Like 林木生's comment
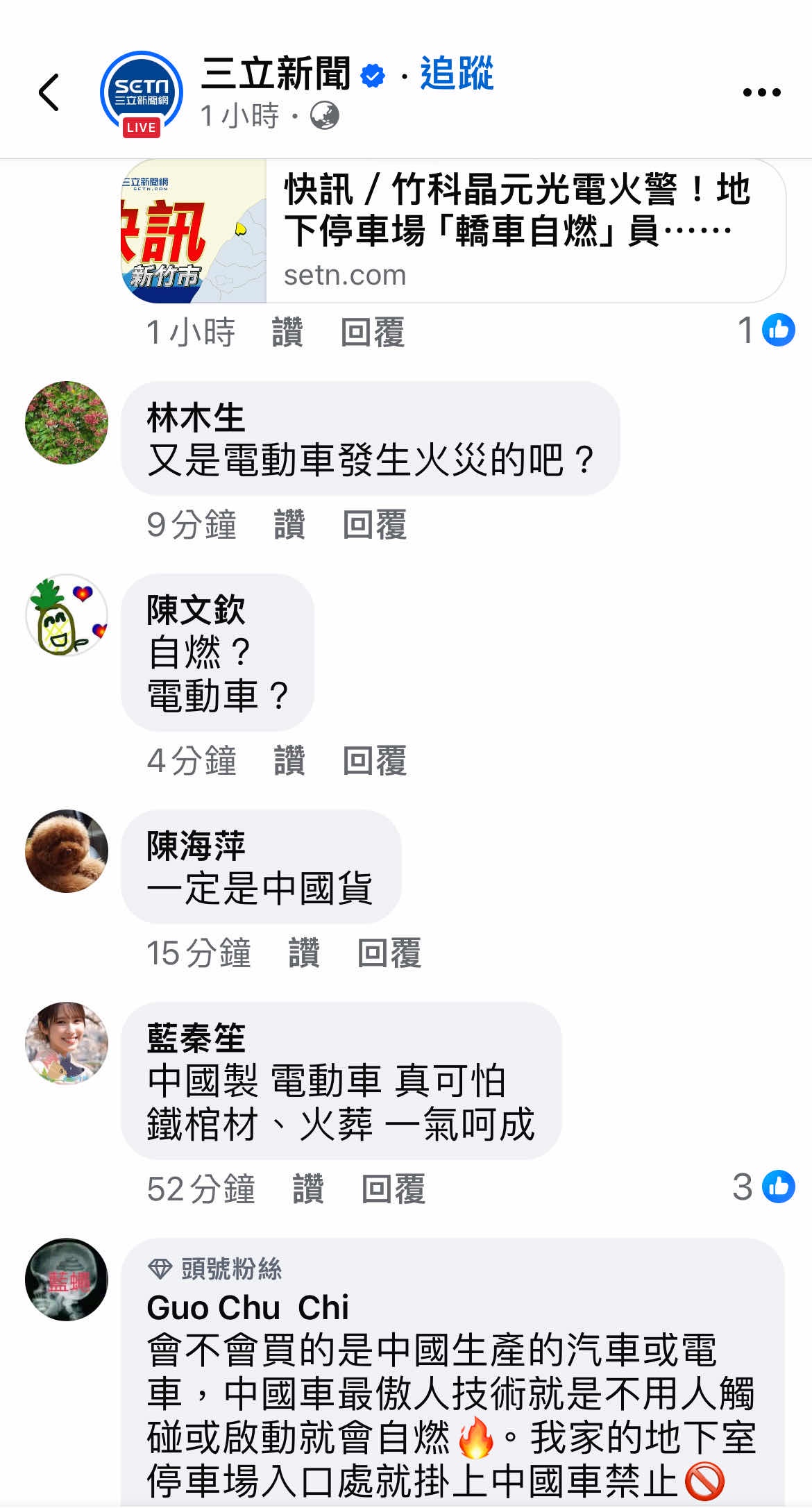The width and height of the screenshot is (812, 1508). click(289, 524)
